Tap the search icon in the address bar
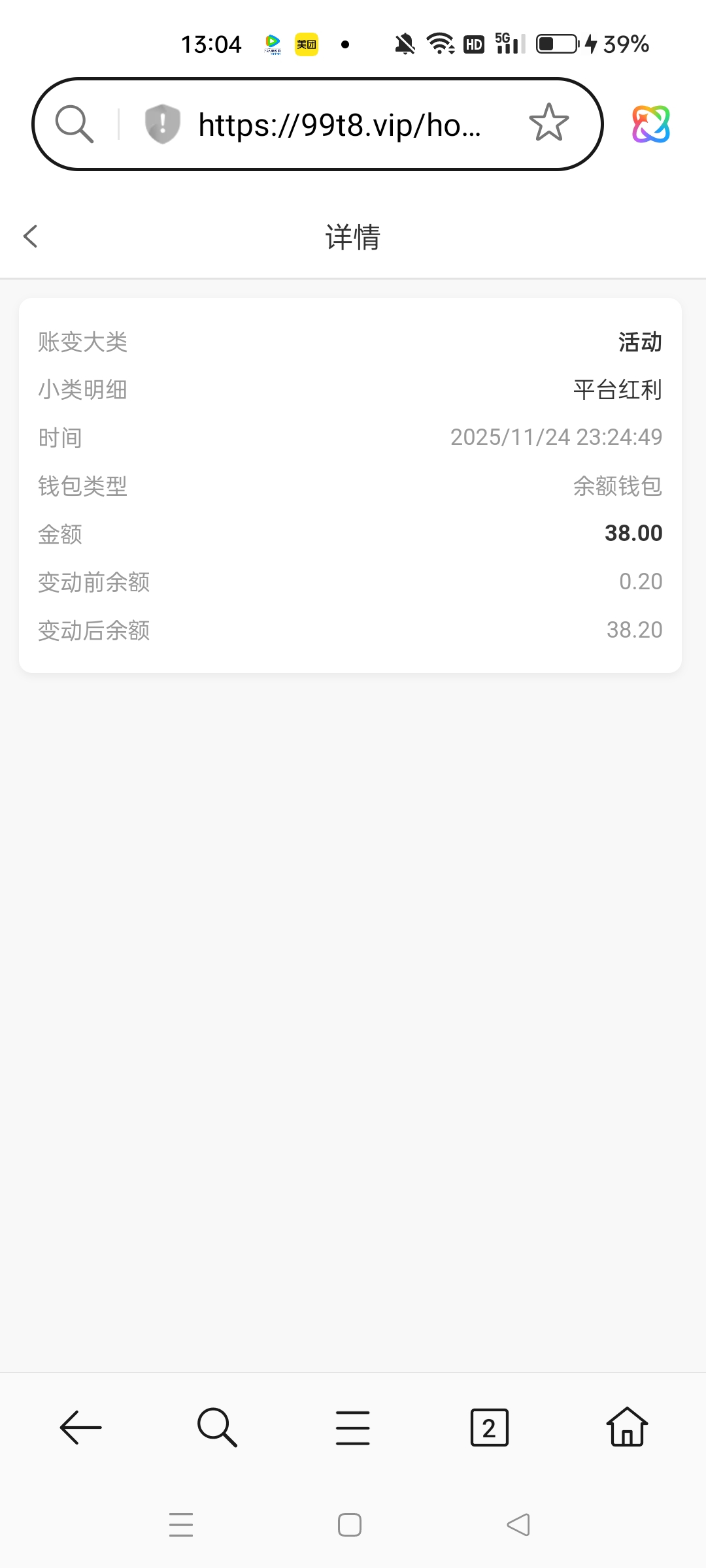706x1568 pixels. [74, 123]
